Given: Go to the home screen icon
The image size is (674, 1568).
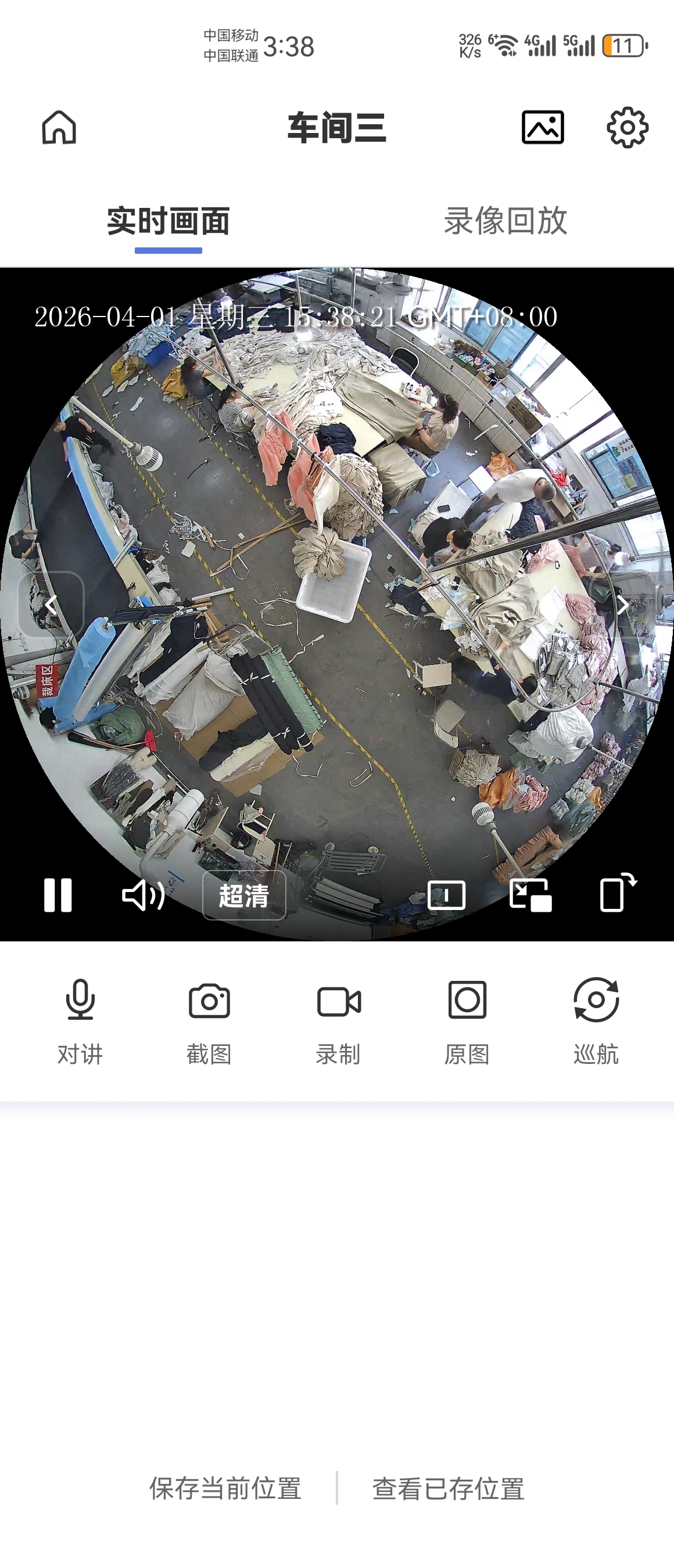Looking at the screenshot, I should click(59, 127).
